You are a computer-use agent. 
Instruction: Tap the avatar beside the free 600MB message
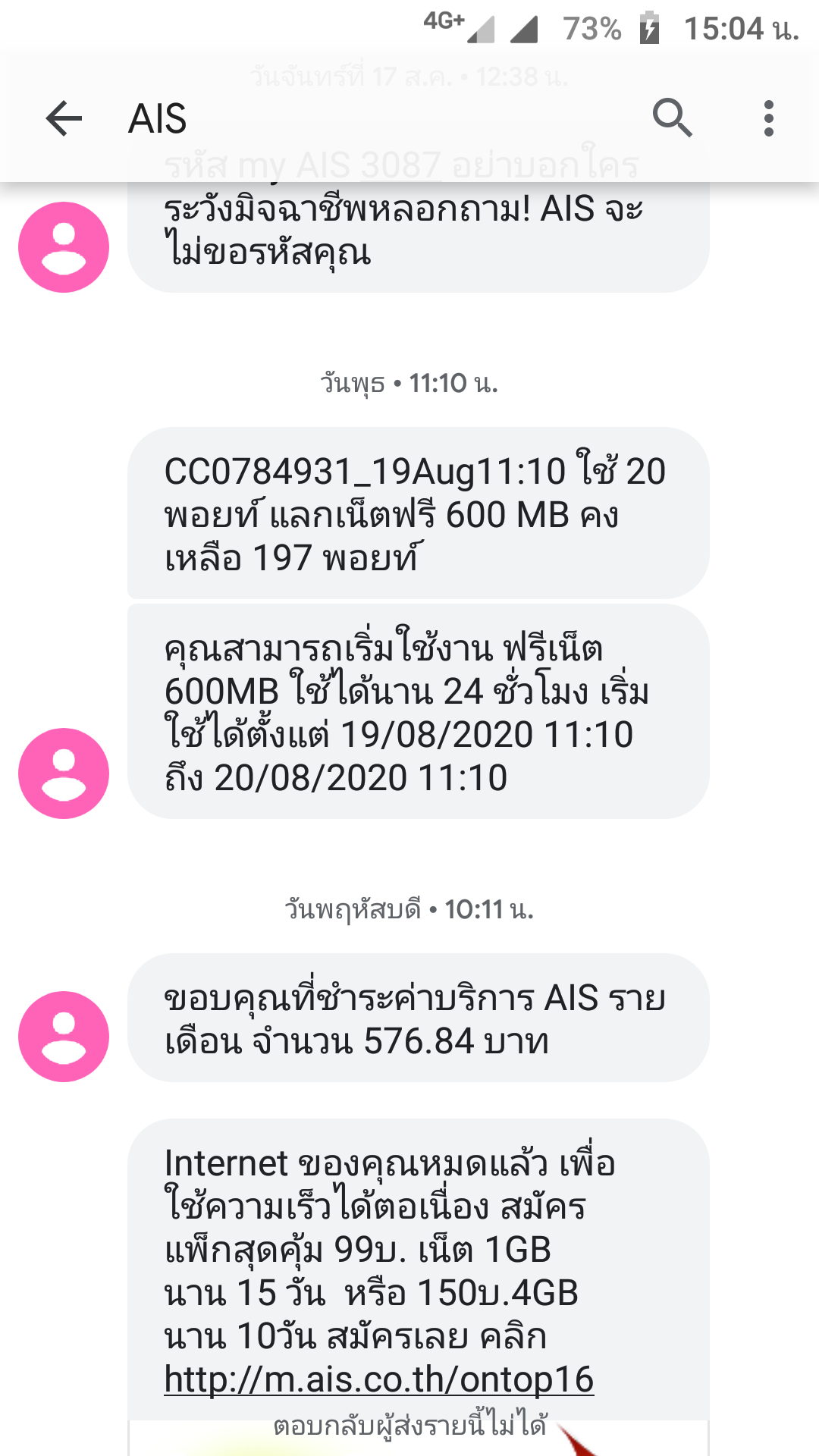(x=64, y=773)
